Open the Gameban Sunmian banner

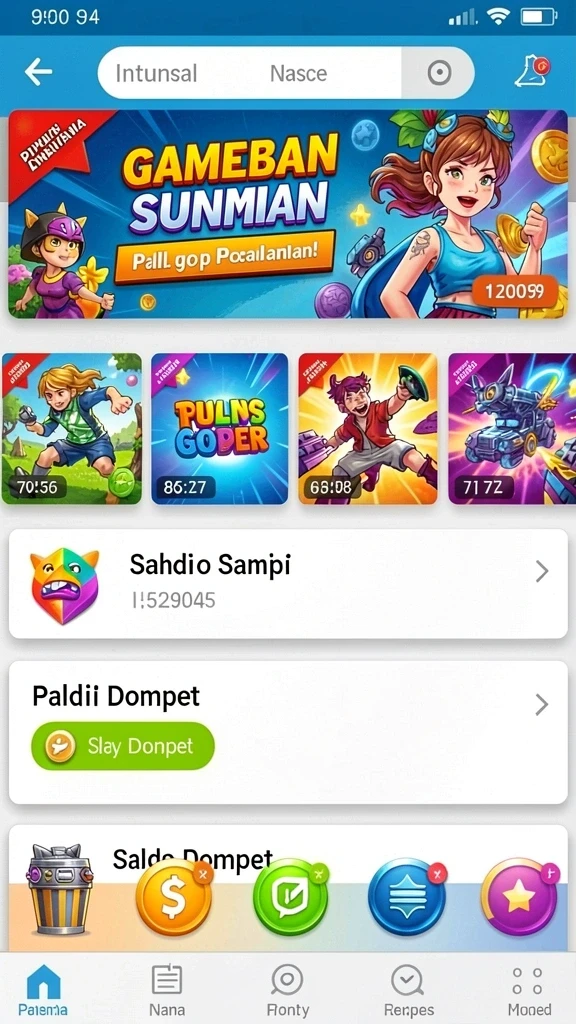288,214
